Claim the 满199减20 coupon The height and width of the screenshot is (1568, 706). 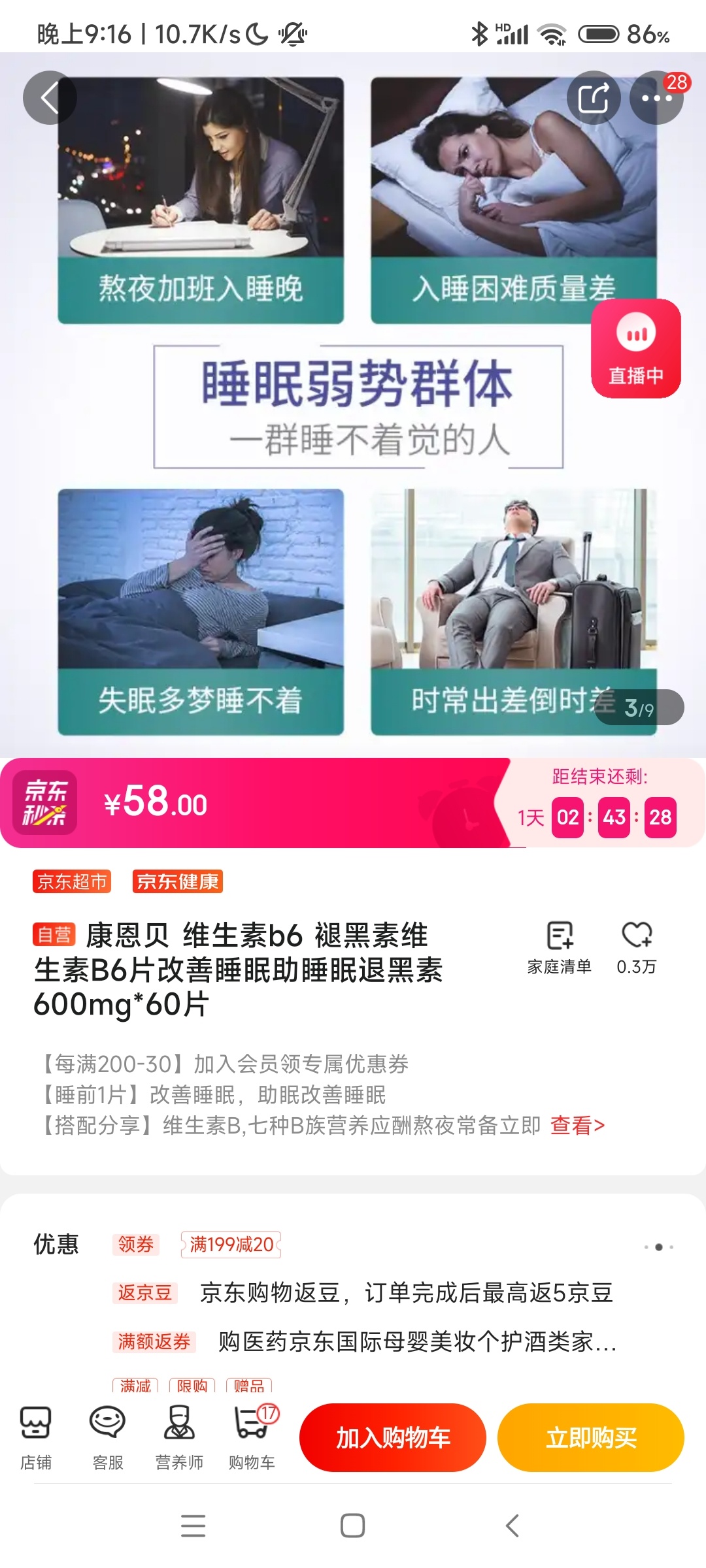(231, 1245)
